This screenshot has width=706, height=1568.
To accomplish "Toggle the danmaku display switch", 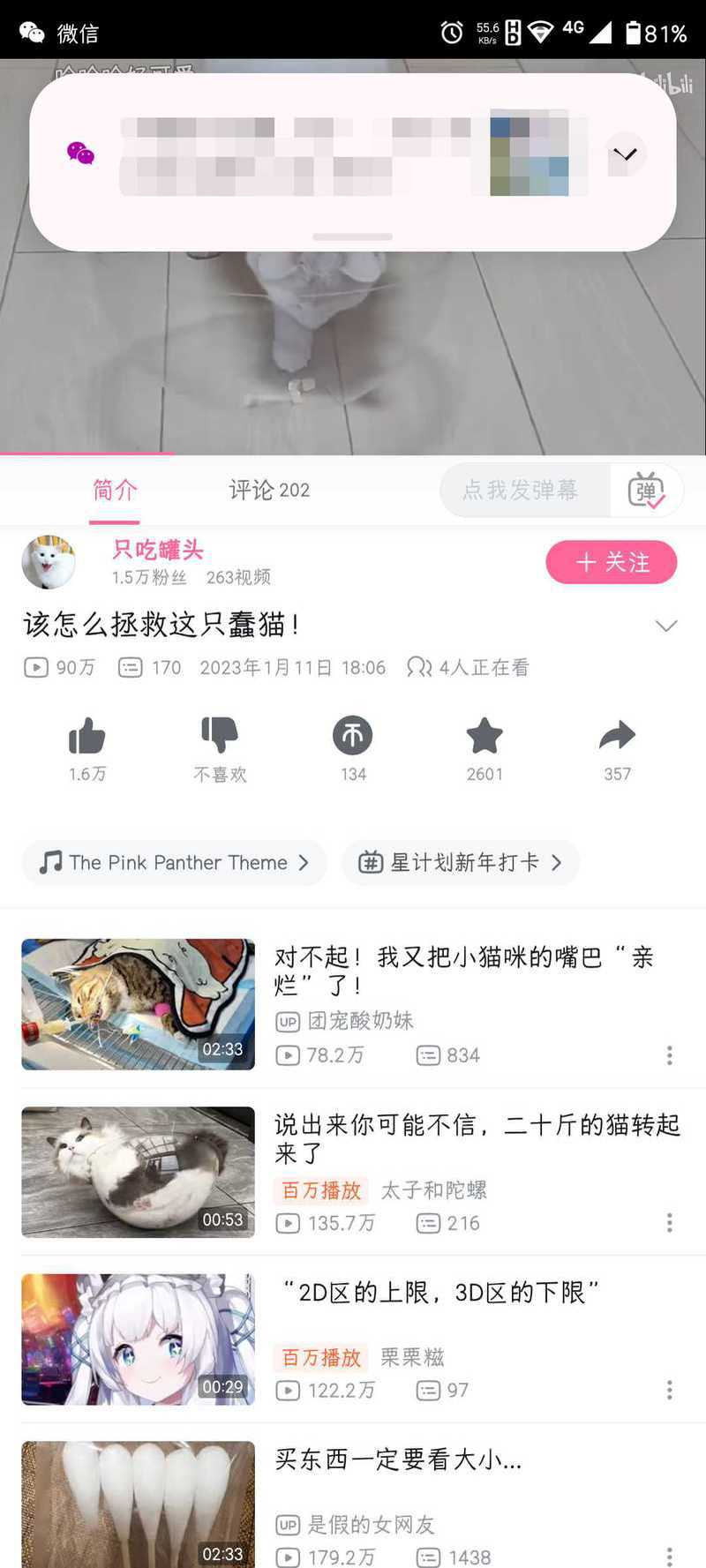I will (646, 491).
